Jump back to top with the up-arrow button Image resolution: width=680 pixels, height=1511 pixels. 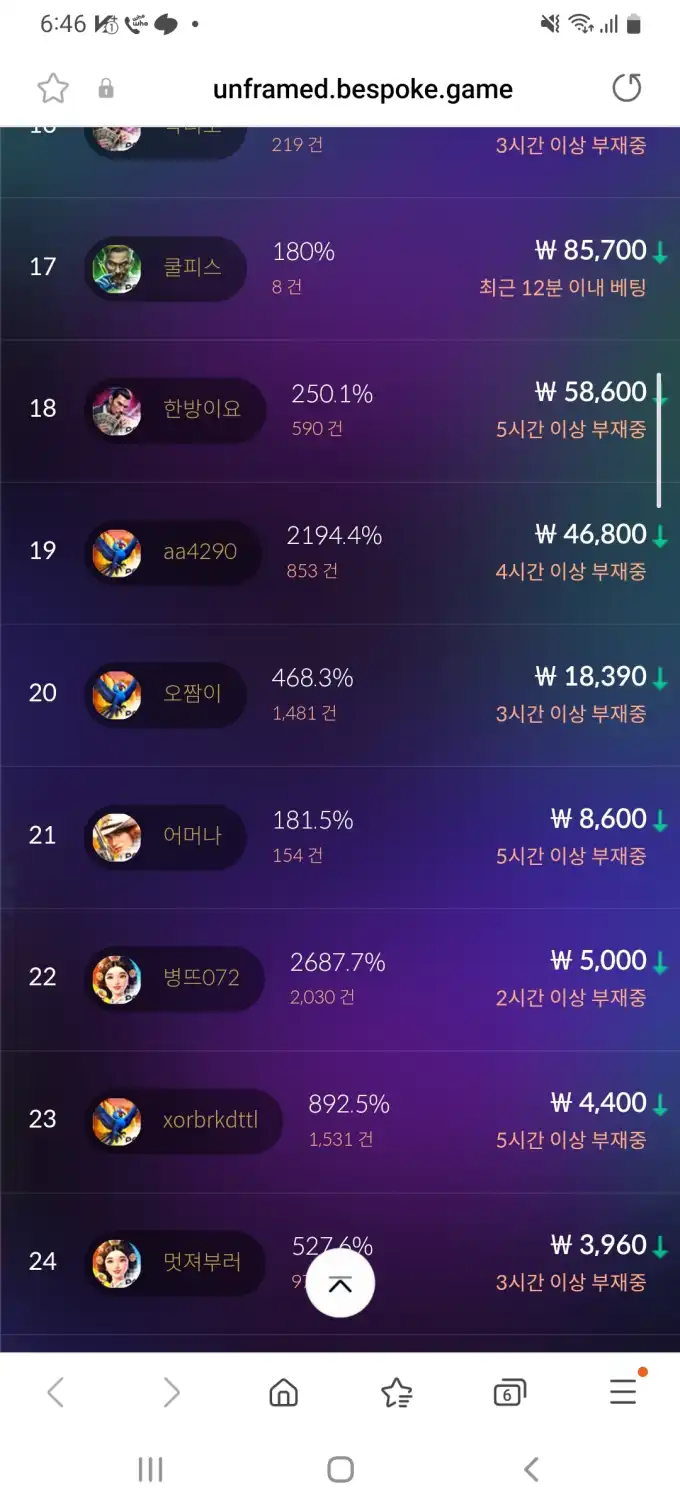click(x=340, y=1284)
